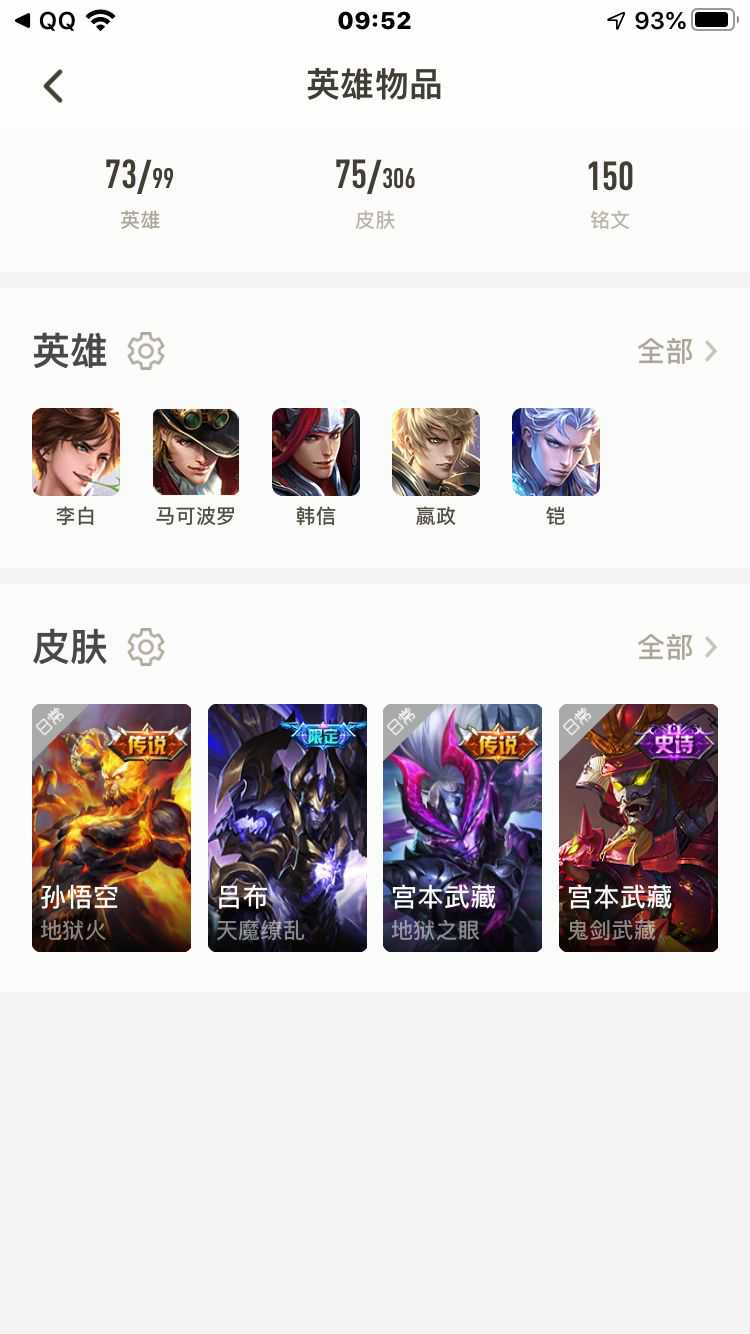
Task: Go back using the top-left arrow
Action: (53, 86)
